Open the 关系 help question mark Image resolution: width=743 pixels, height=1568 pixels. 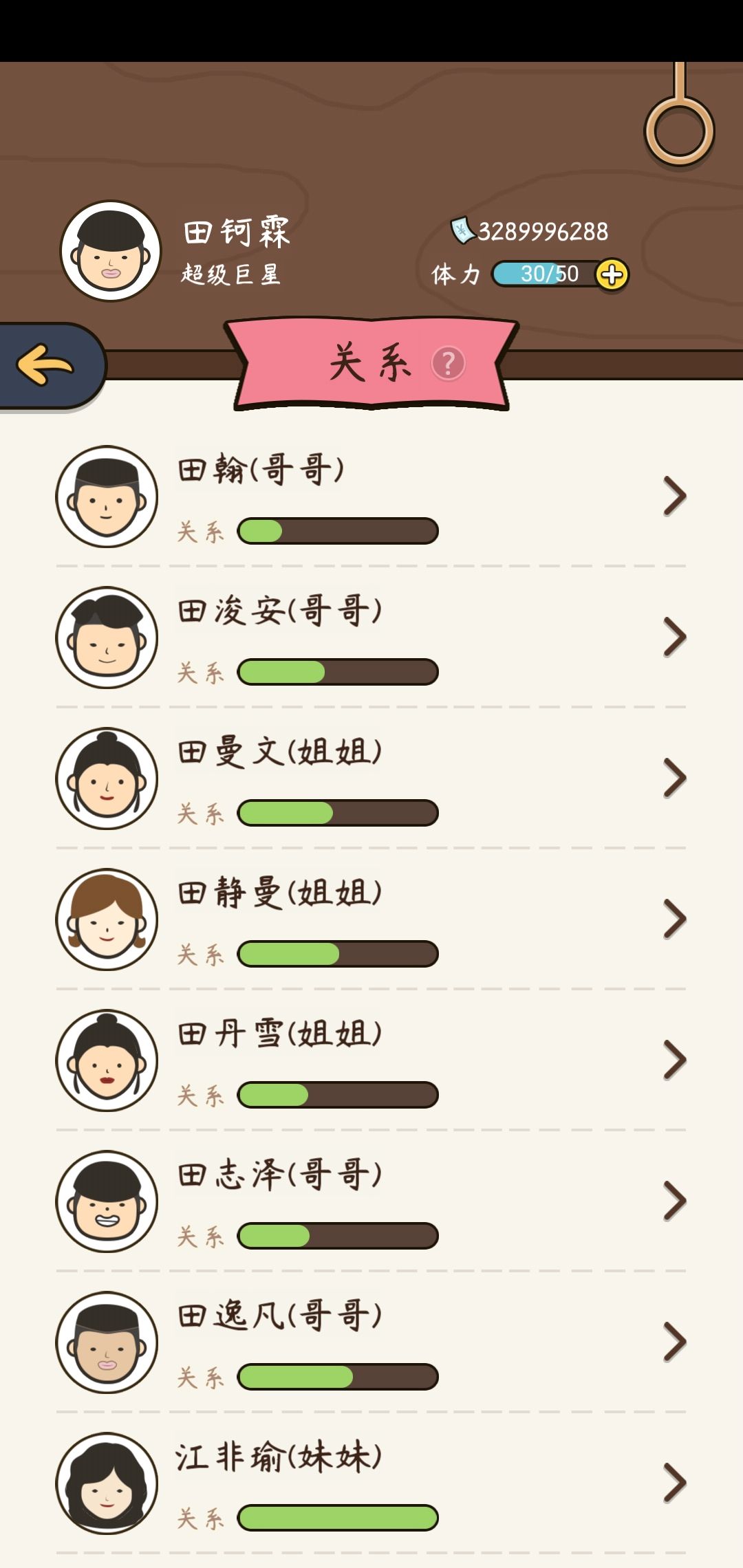pyautogui.click(x=448, y=364)
